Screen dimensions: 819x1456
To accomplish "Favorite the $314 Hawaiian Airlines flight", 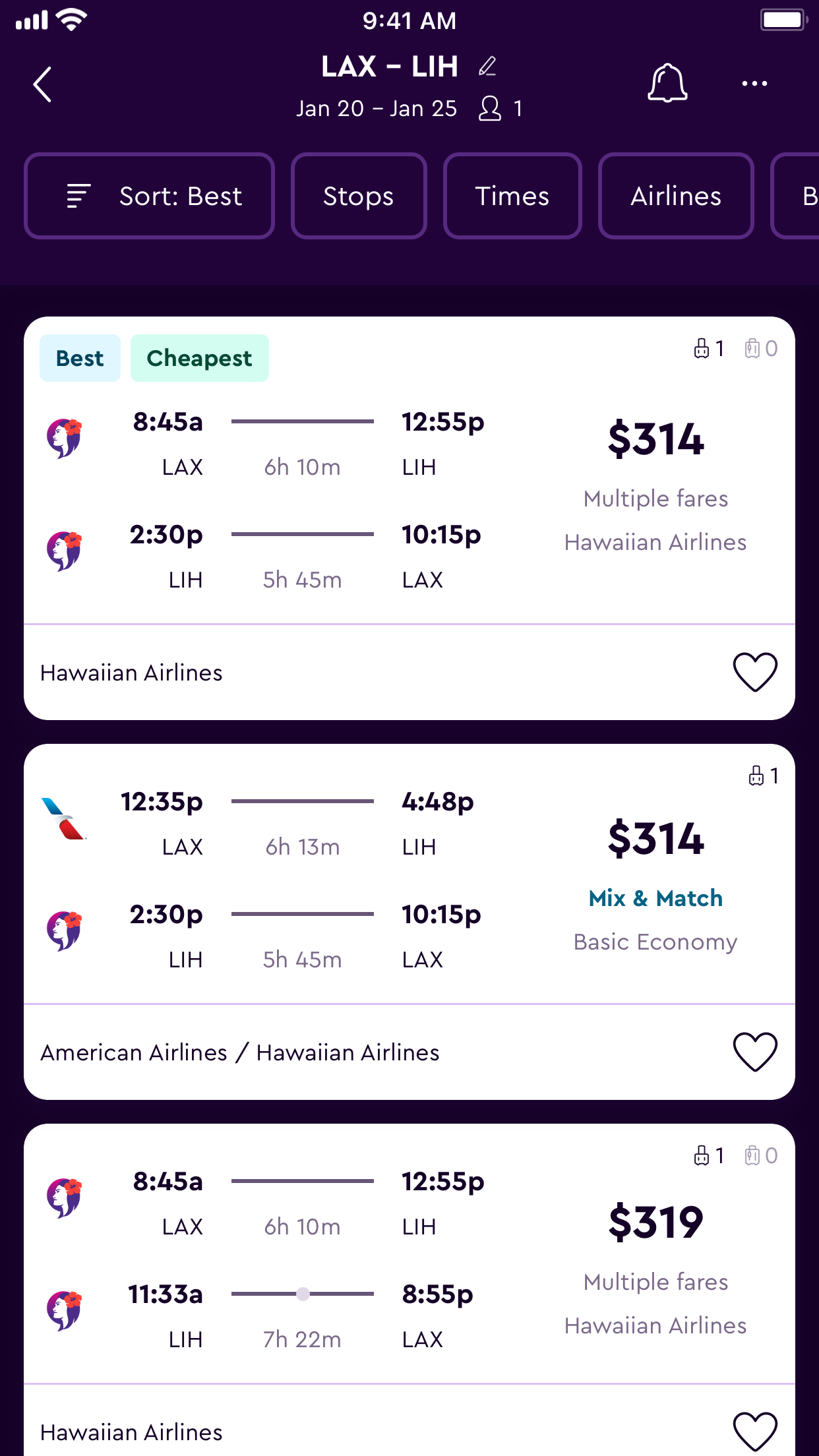I will click(754, 671).
